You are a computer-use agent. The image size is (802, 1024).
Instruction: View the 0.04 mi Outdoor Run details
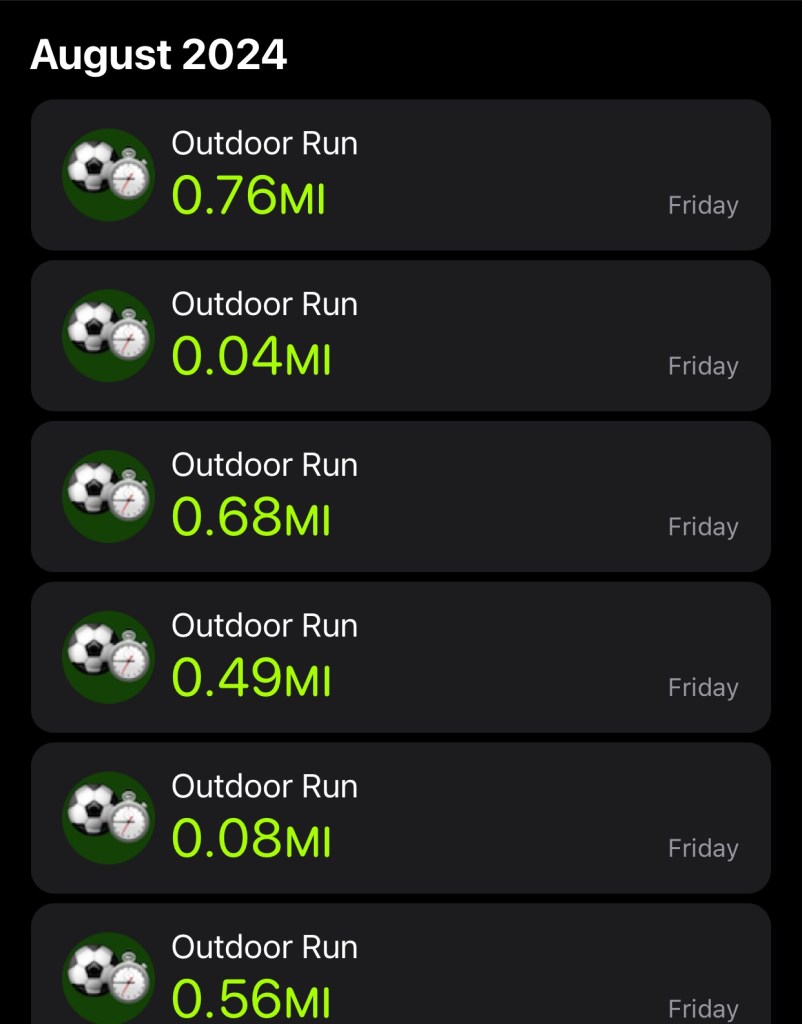tap(400, 336)
